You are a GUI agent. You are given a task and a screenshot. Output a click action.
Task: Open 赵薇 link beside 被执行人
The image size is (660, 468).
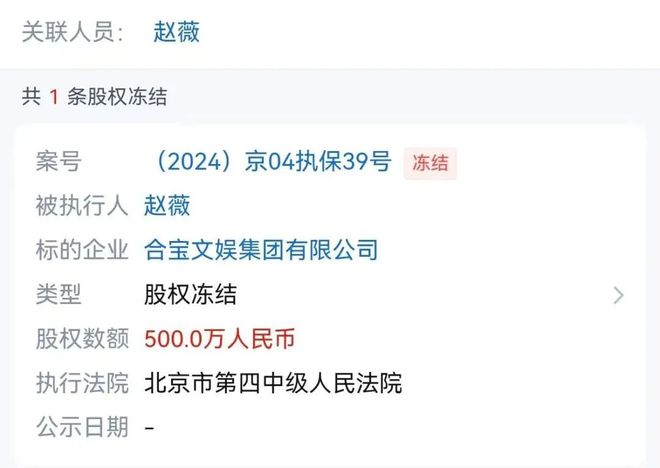167,207
